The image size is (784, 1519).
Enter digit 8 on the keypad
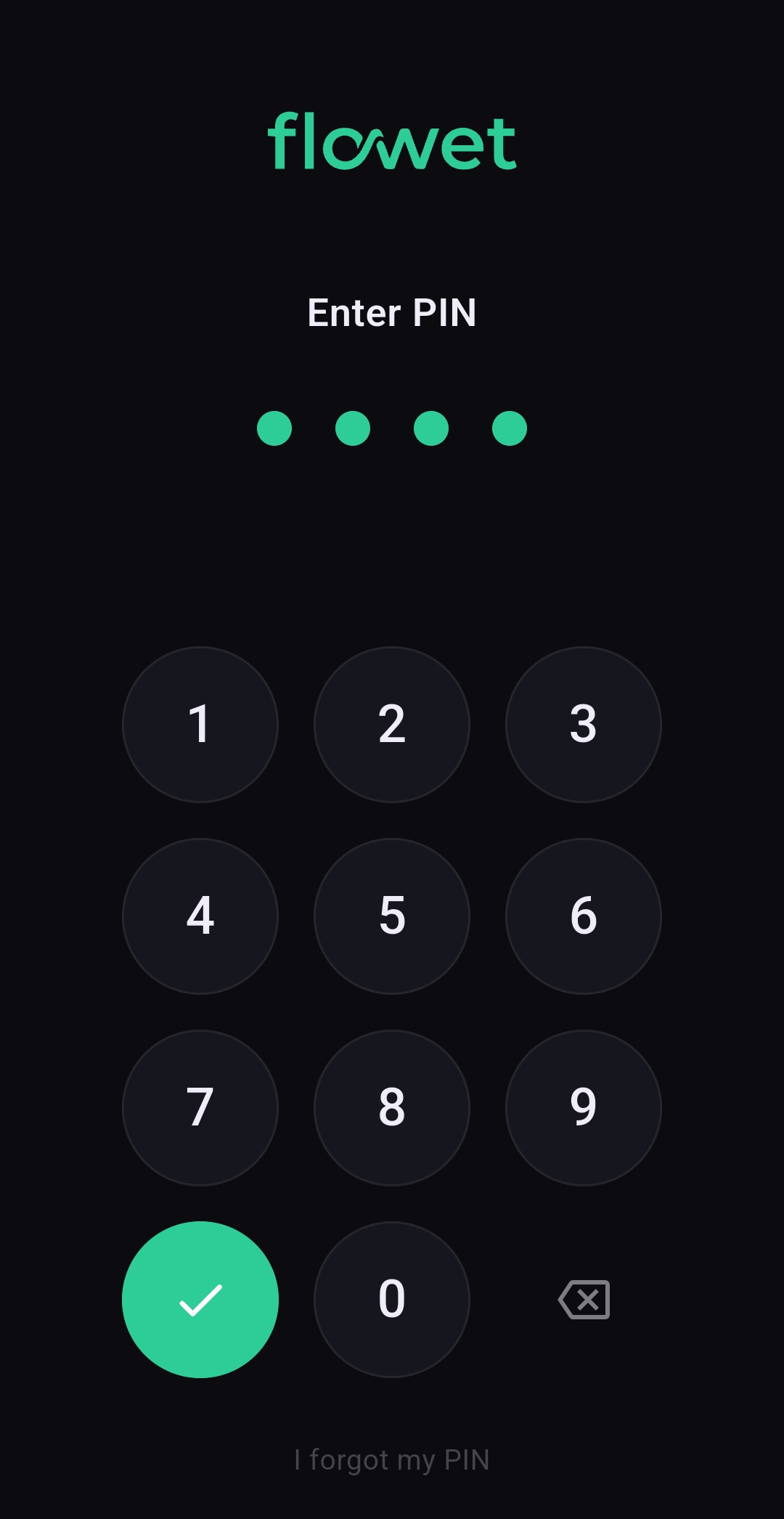coord(392,1108)
